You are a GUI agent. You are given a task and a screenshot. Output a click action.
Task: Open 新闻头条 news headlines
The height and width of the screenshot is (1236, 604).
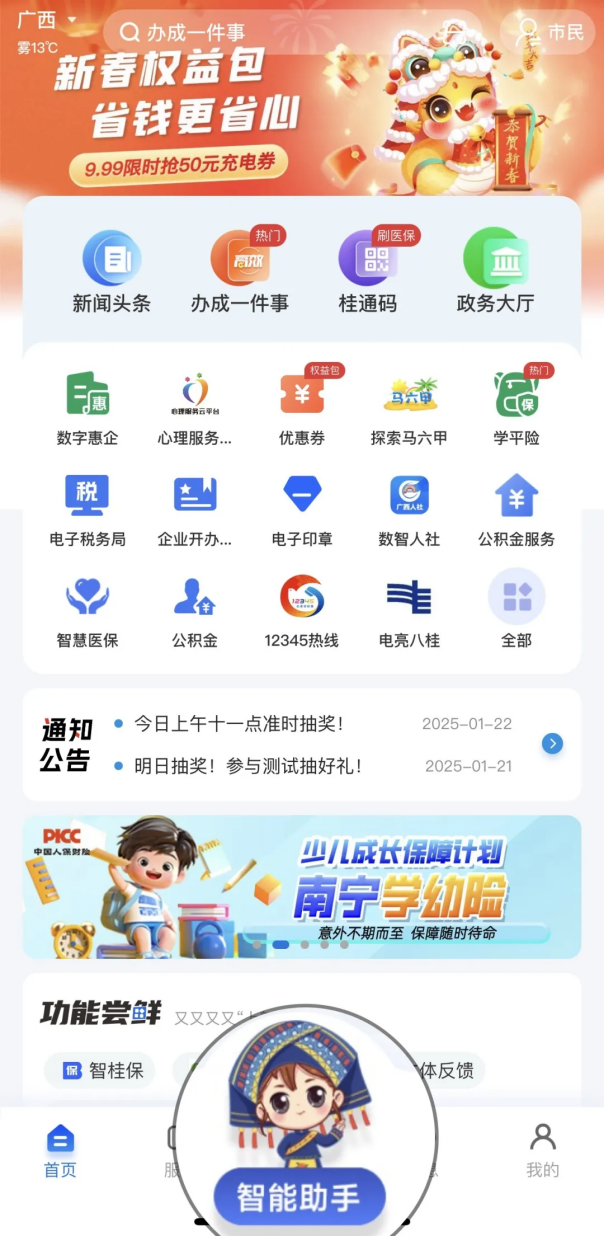pos(111,271)
